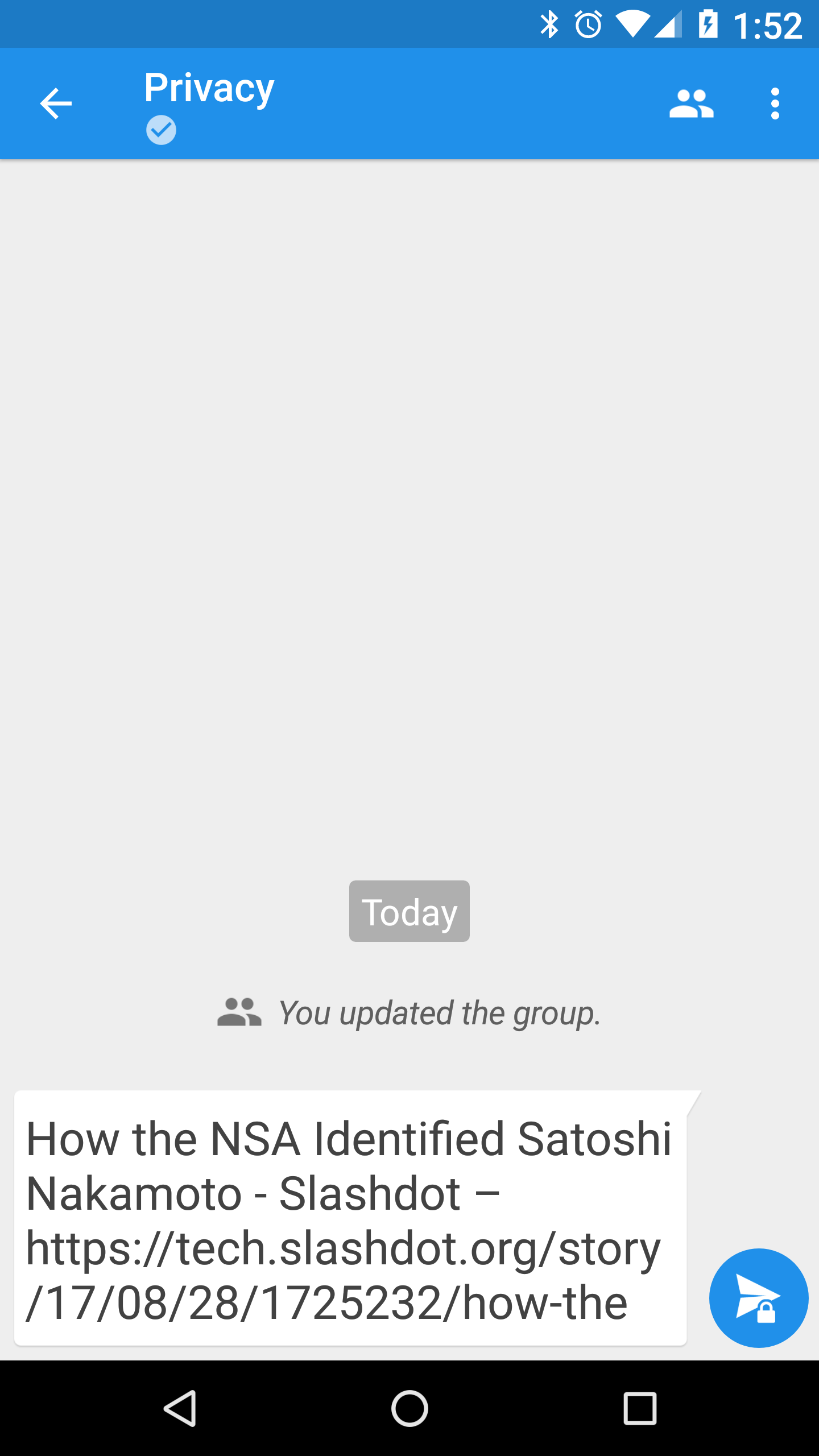Send the secure message
The width and height of the screenshot is (819, 1456).
pos(759,1298)
